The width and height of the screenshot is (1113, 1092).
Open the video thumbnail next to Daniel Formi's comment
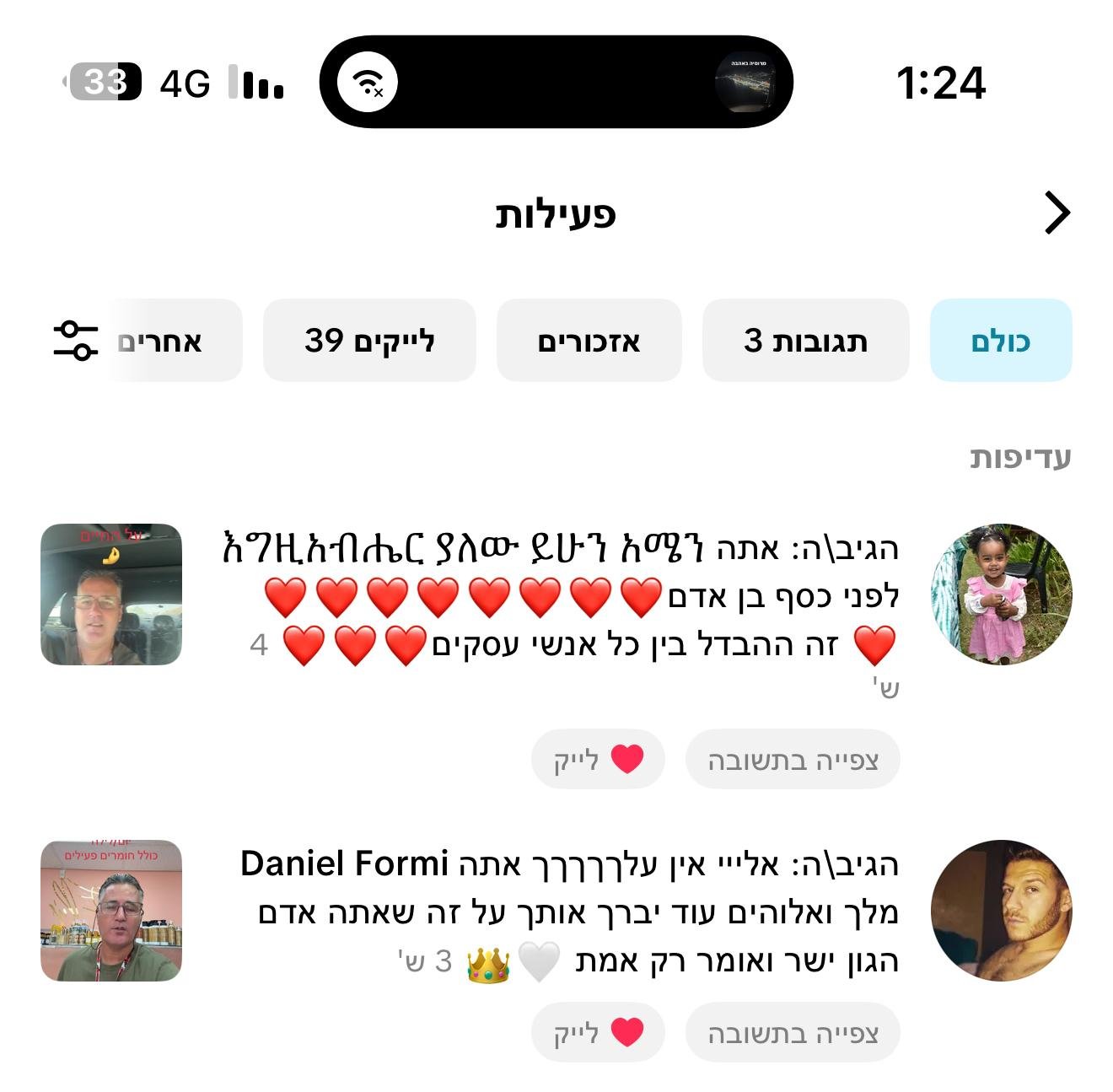111,911
